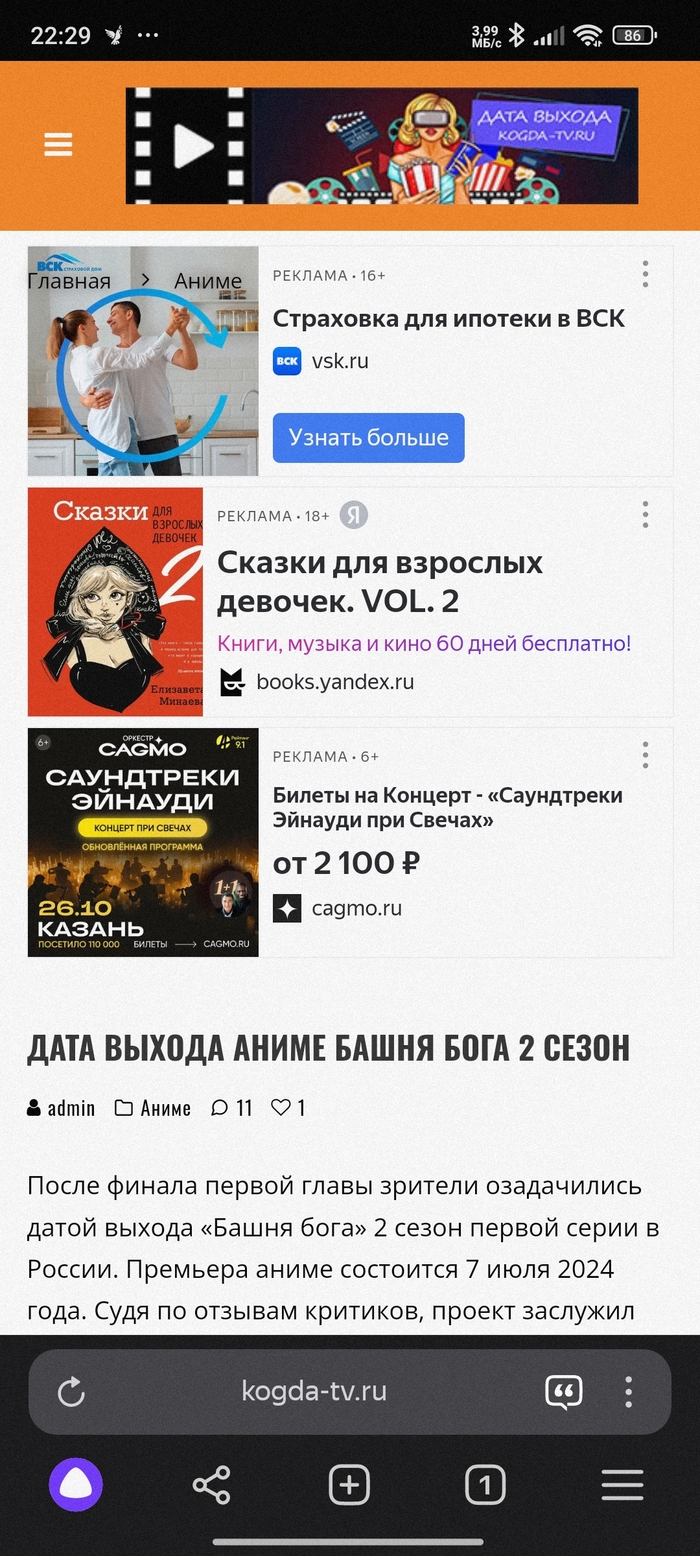Open options for the VSK insurance ad
700x1556 pixels.
pos(645,274)
